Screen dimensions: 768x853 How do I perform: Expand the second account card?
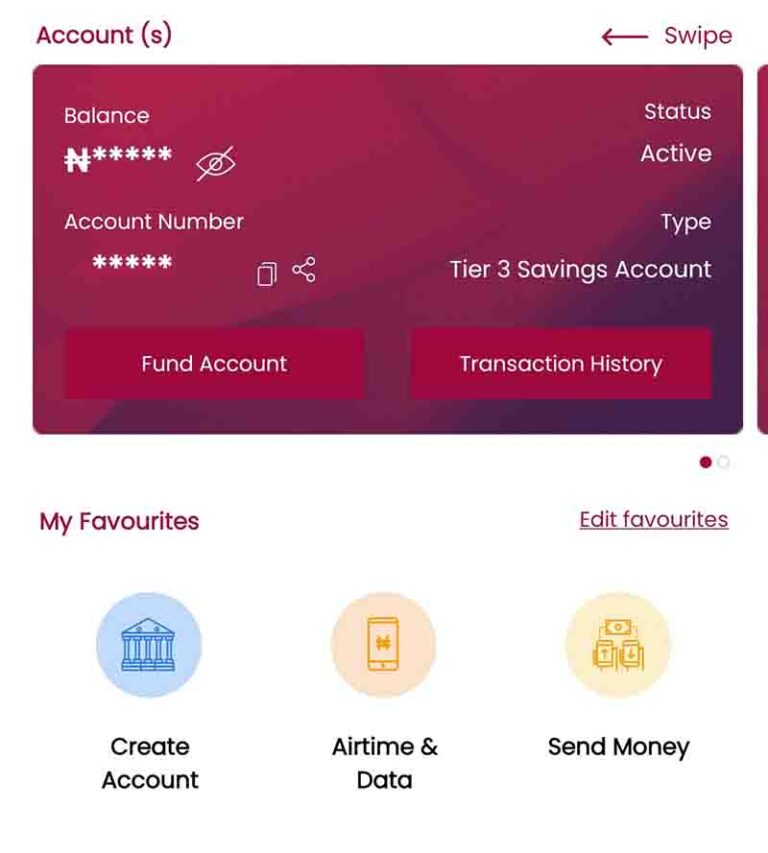coord(762,250)
